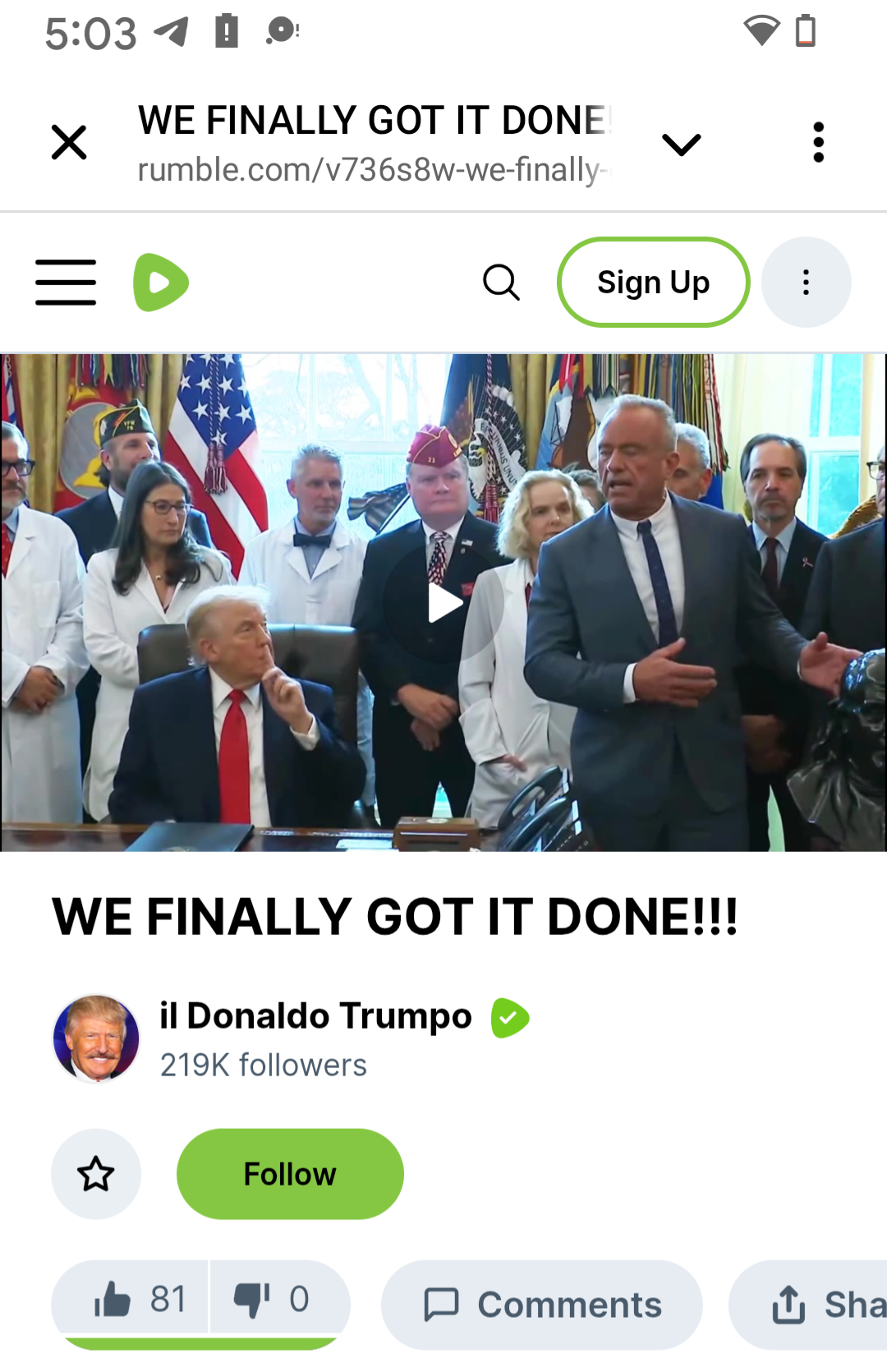The height and width of the screenshot is (1372, 887).
Task: Open Rumble search
Action: click(x=501, y=283)
